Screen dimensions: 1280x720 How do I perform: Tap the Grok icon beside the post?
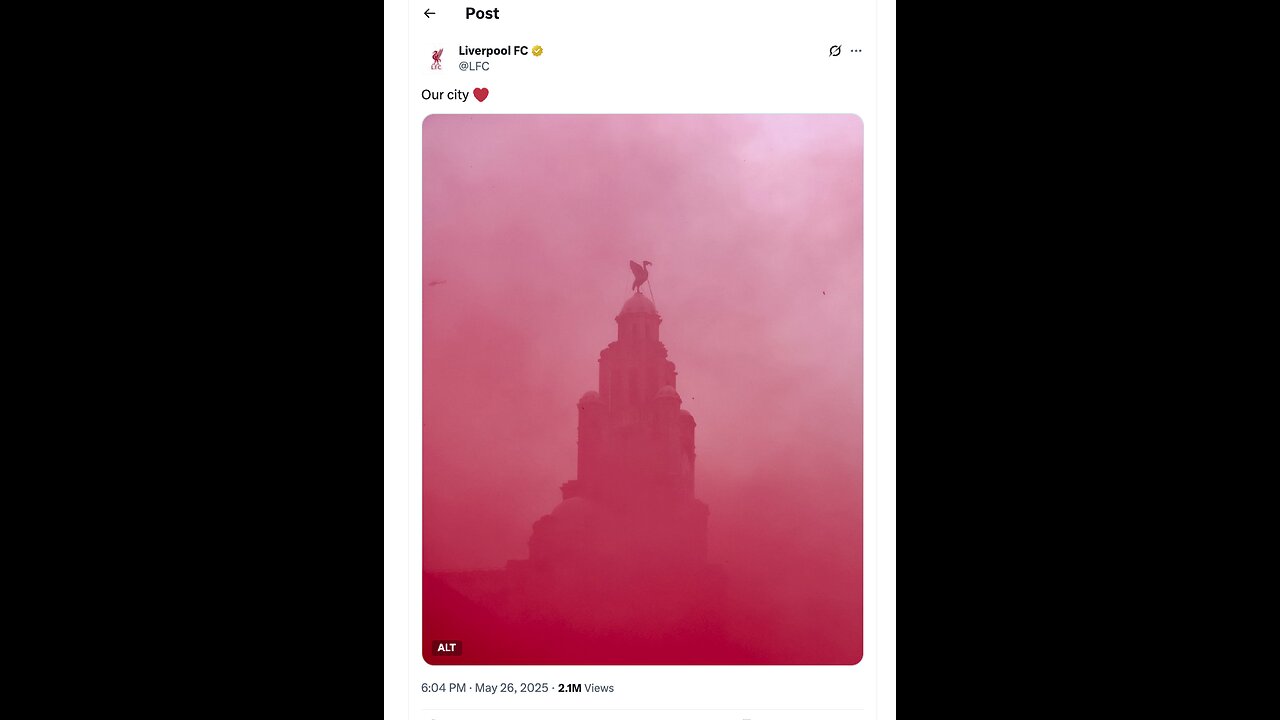(x=835, y=51)
